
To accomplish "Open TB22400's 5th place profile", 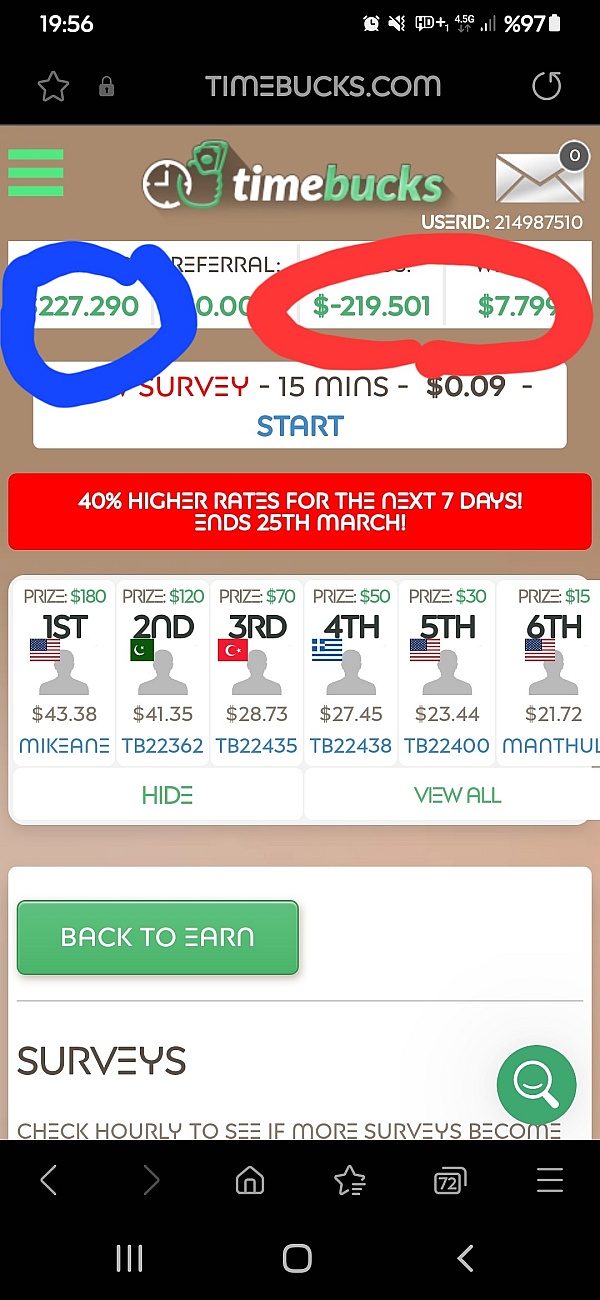I will click(446, 745).
